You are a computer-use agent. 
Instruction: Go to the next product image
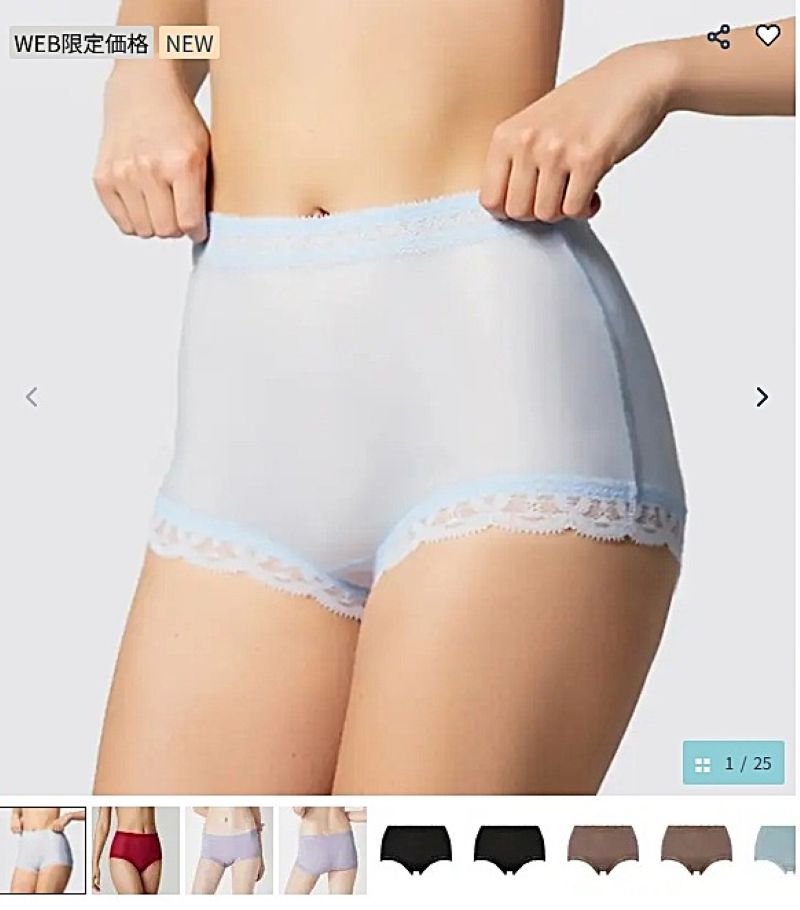click(x=762, y=397)
